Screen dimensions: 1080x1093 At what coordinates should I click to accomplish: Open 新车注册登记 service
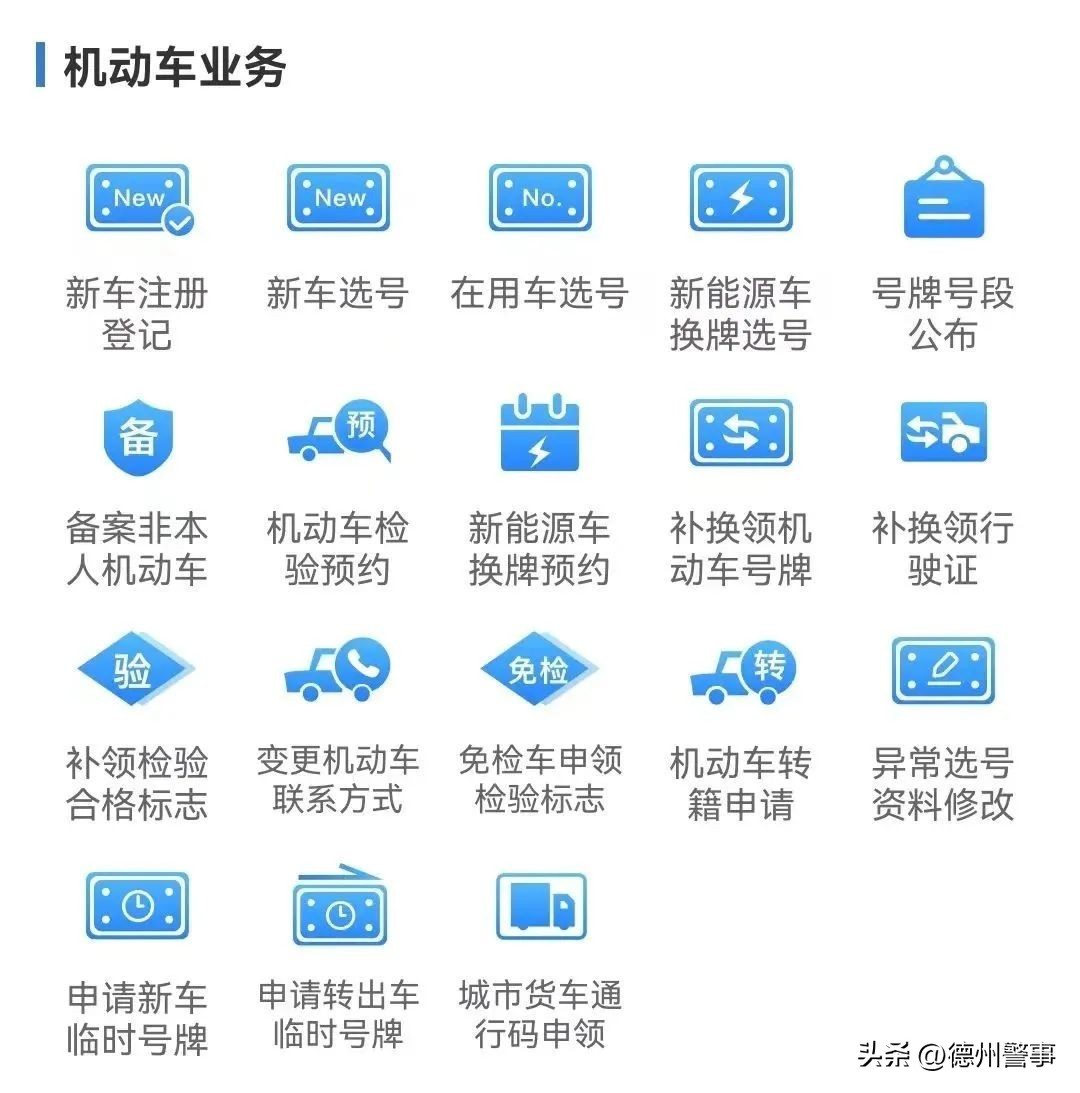coord(137,200)
